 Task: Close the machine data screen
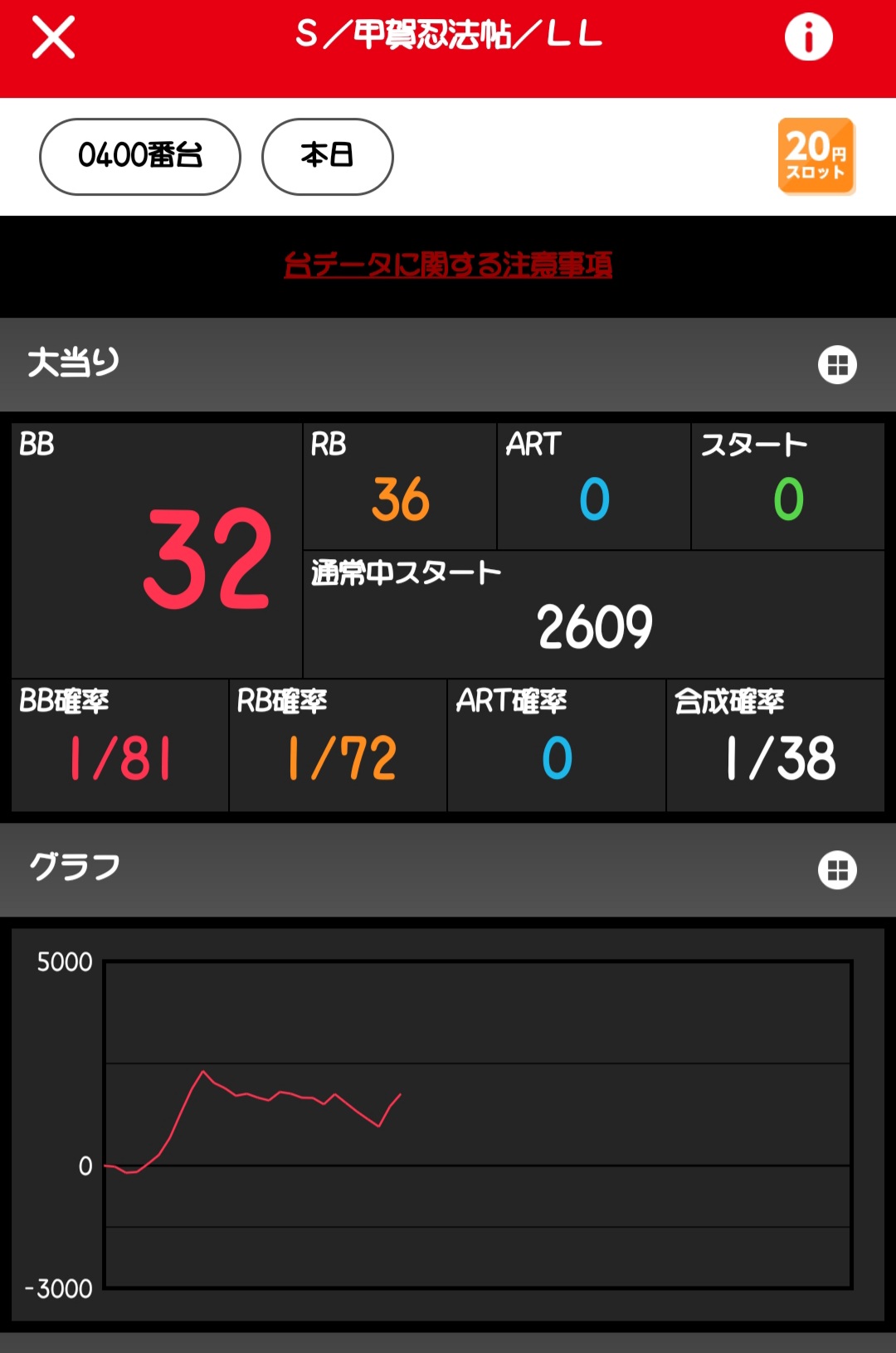tap(53, 37)
